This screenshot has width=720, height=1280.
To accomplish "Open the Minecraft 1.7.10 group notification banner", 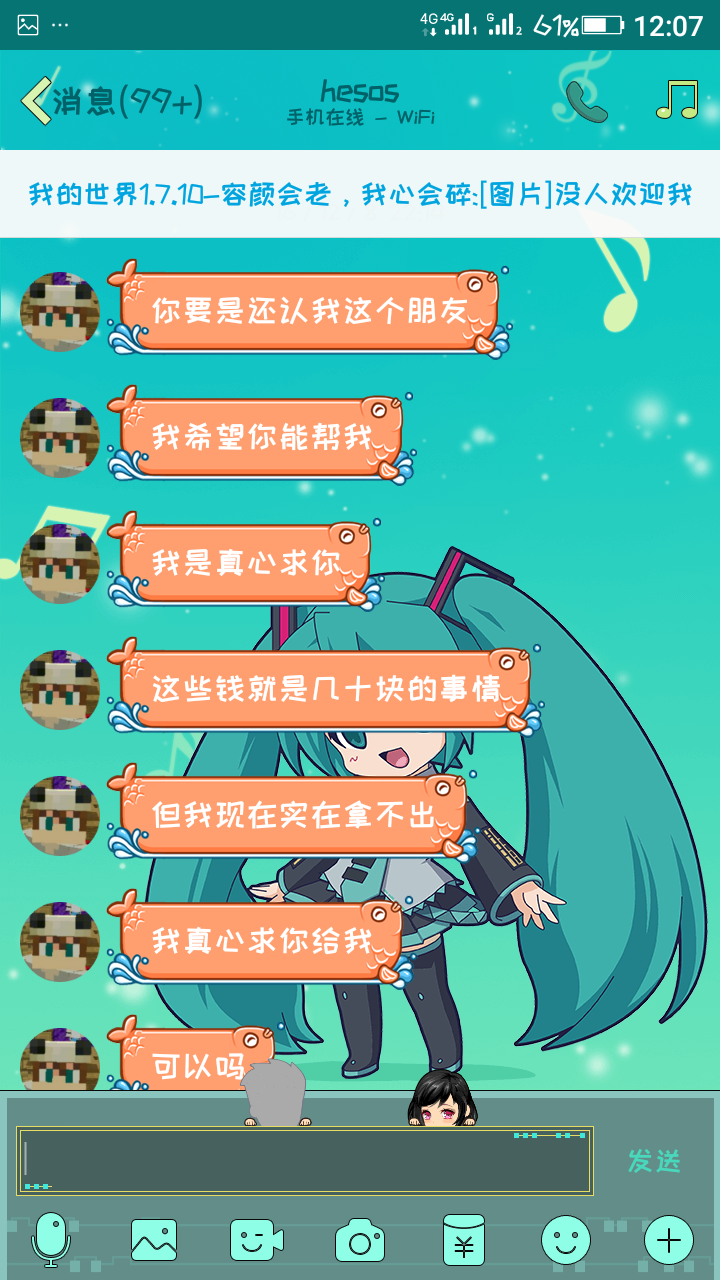I will 360,194.
